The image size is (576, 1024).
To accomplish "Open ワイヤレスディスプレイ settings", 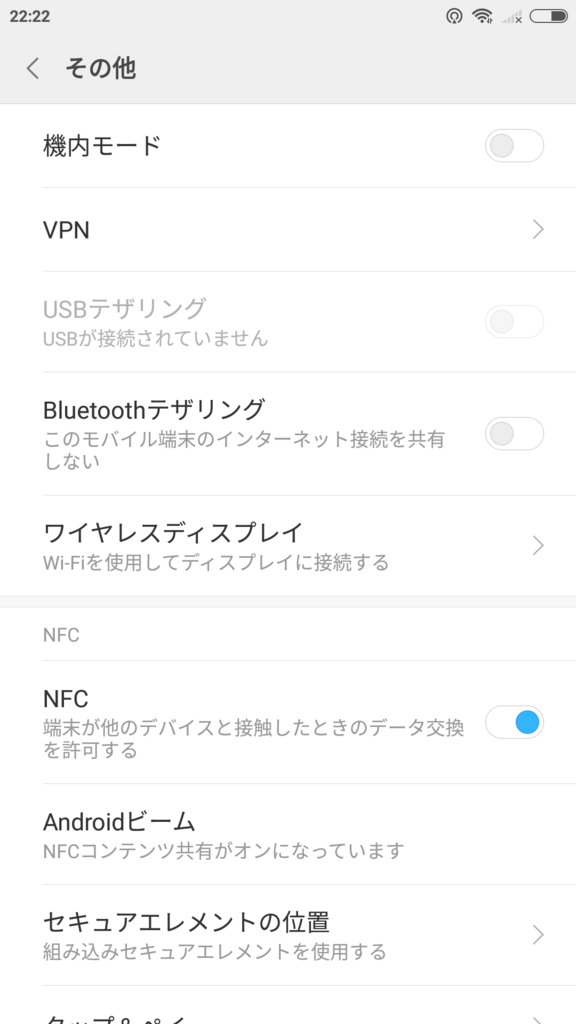I will [x=288, y=545].
